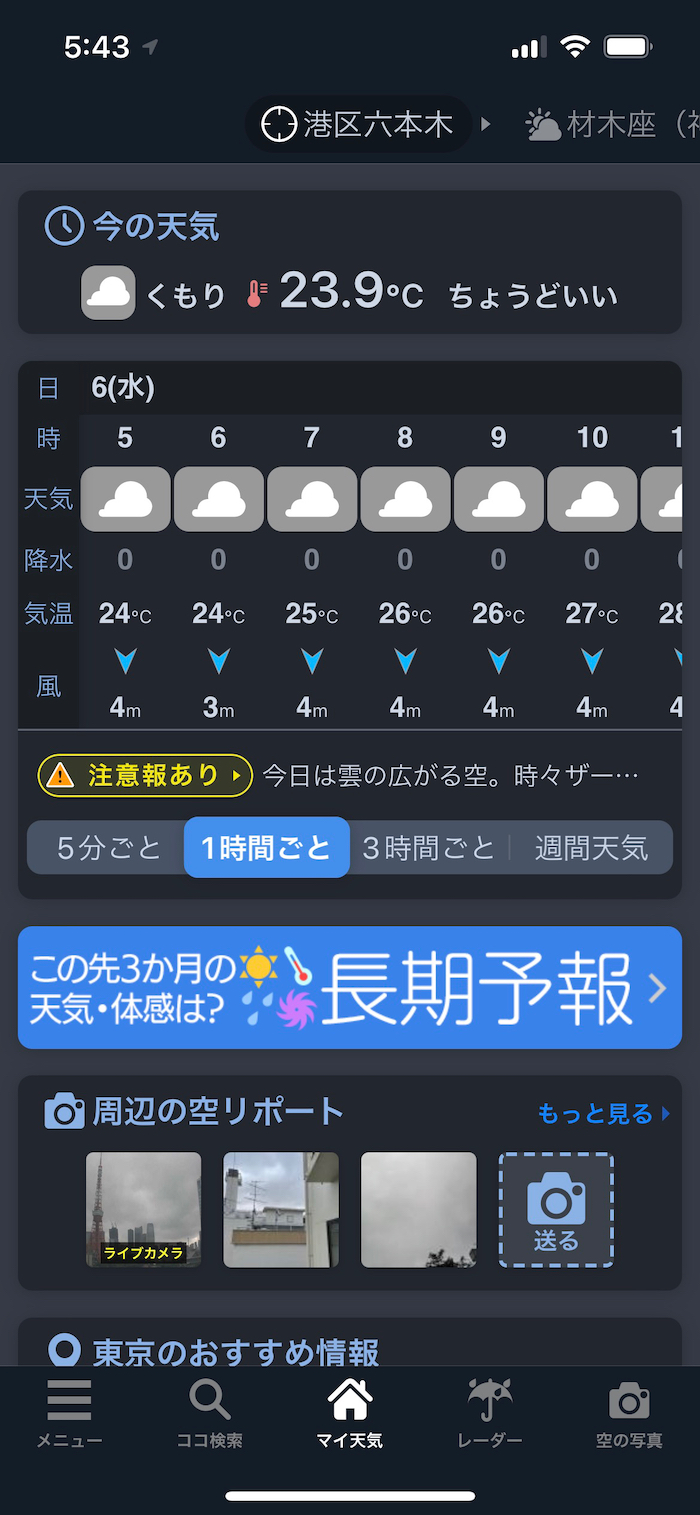Switch to the マイ天気 tab

pos(350,1414)
